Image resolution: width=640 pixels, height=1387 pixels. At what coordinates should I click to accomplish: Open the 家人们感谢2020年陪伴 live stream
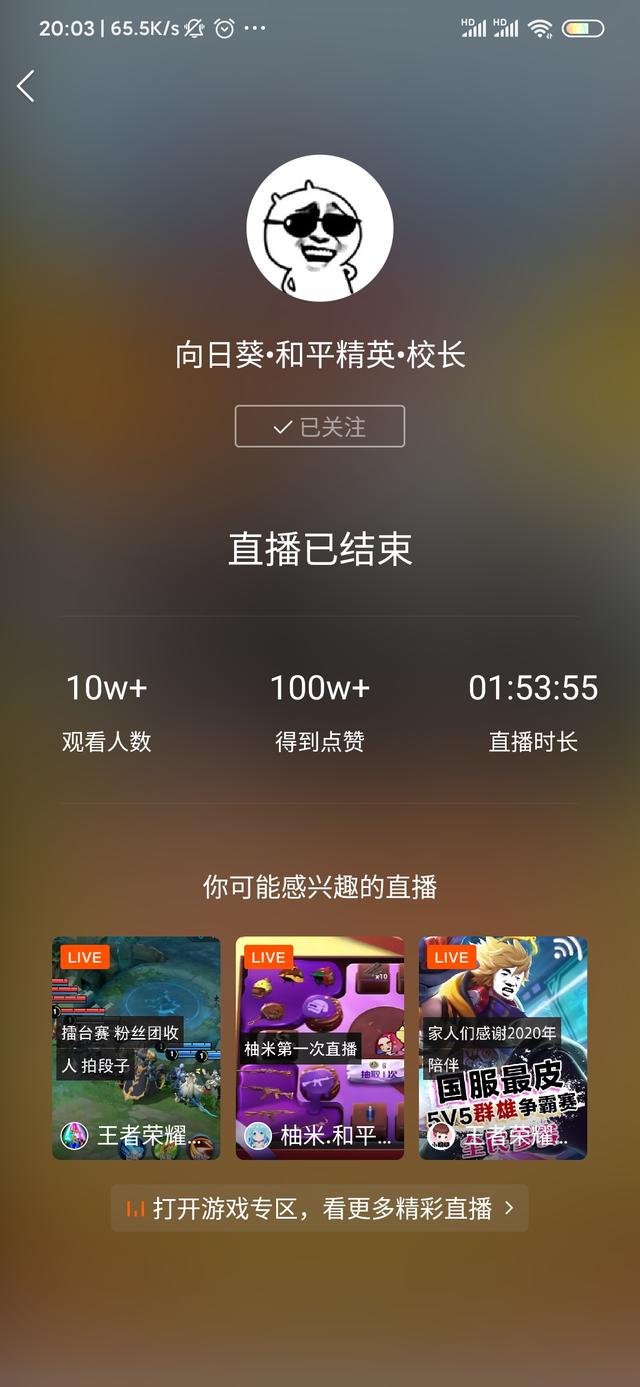(x=503, y=1047)
